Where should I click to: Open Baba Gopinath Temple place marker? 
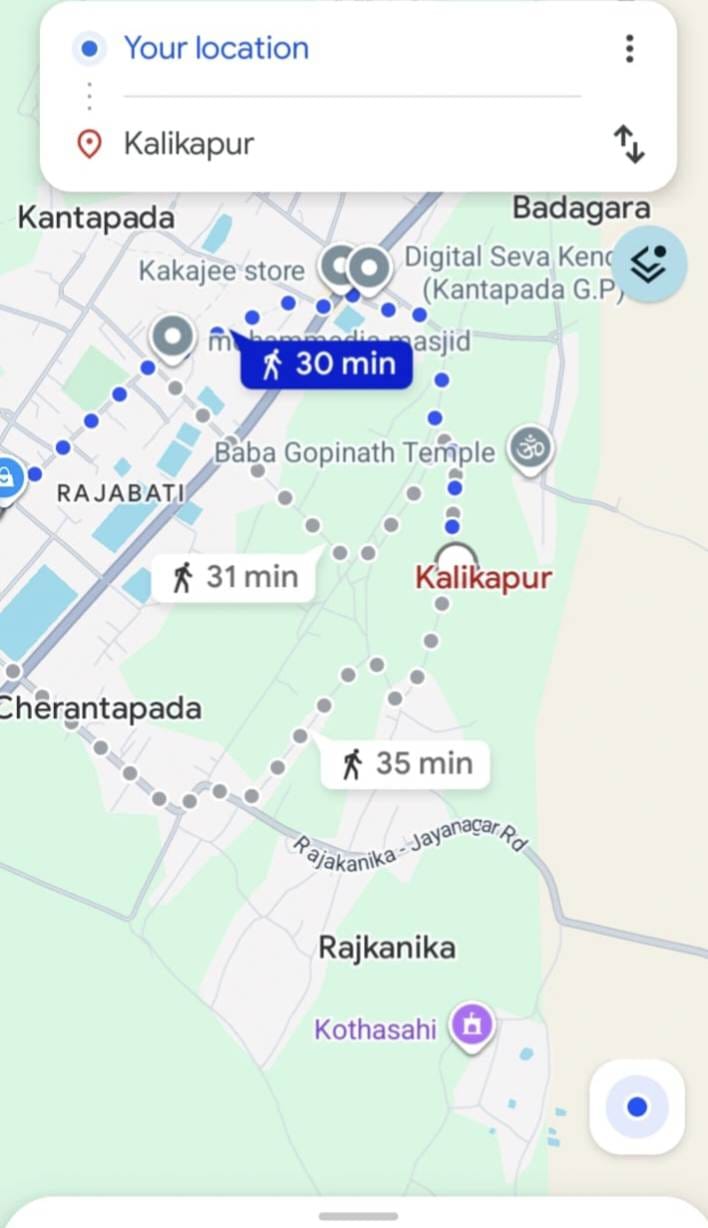click(530, 449)
